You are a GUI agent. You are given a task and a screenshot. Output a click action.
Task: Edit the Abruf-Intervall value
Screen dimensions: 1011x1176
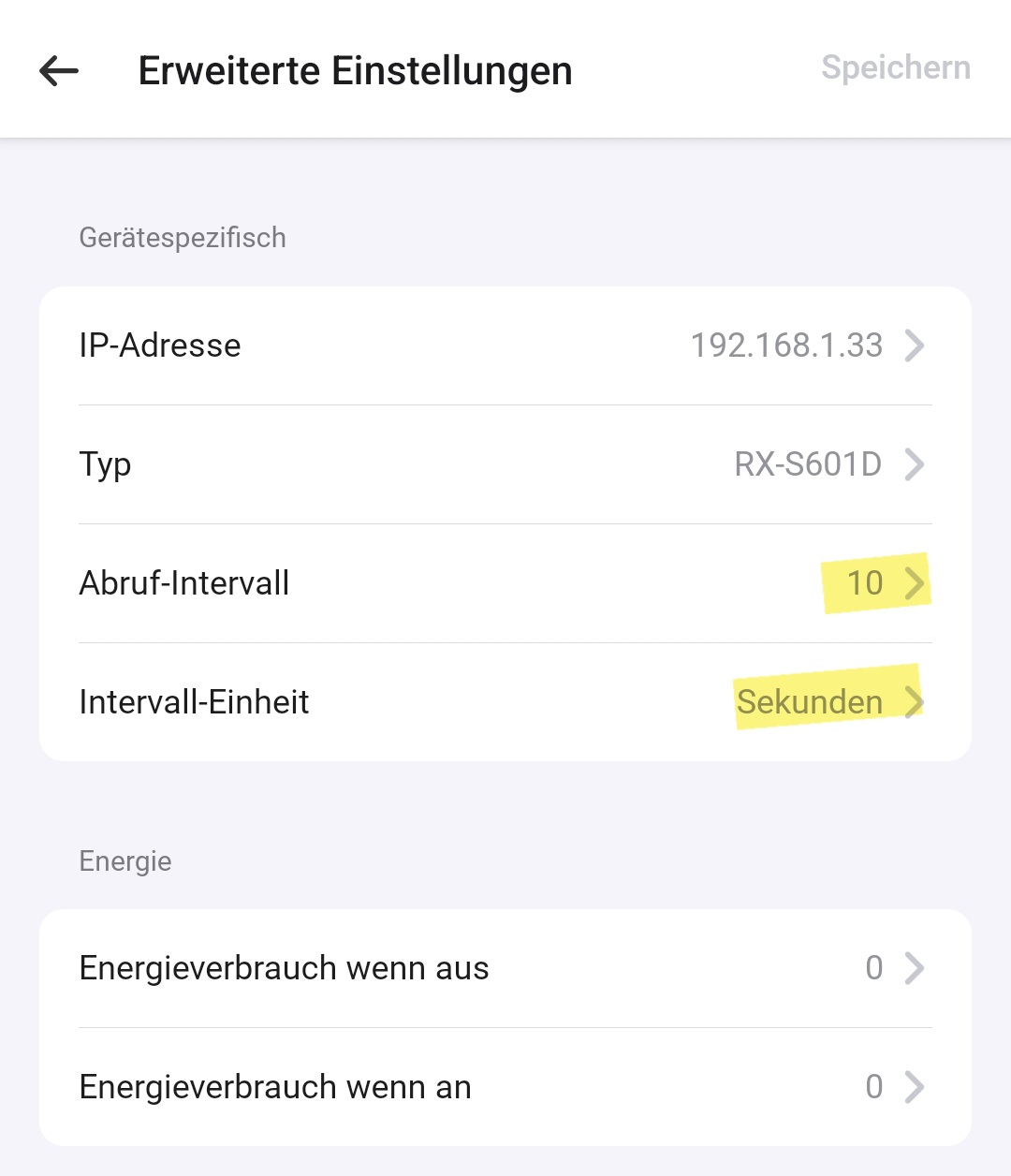point(505,583)
